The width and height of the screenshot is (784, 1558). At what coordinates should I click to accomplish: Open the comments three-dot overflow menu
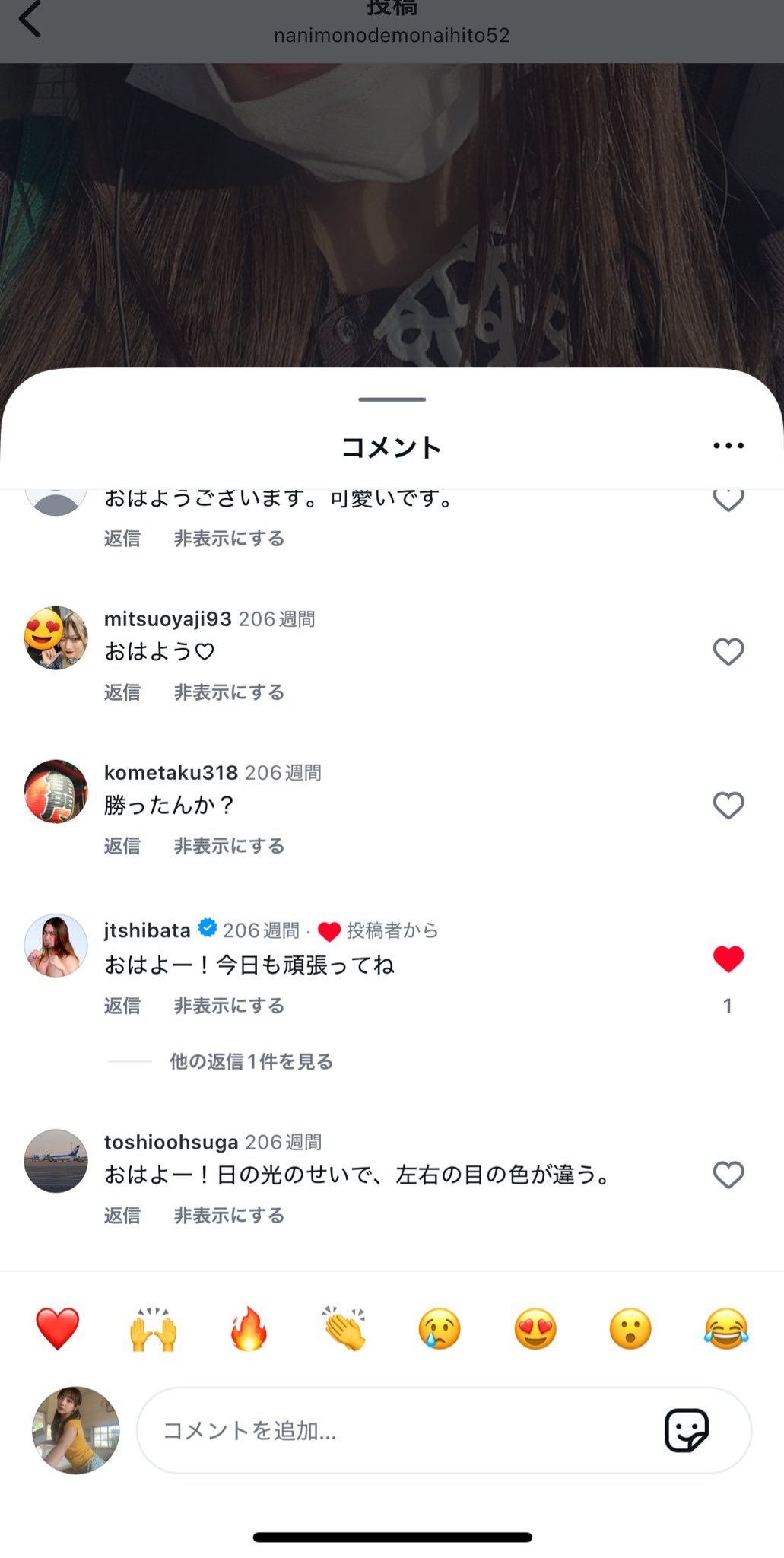[728, 446]
